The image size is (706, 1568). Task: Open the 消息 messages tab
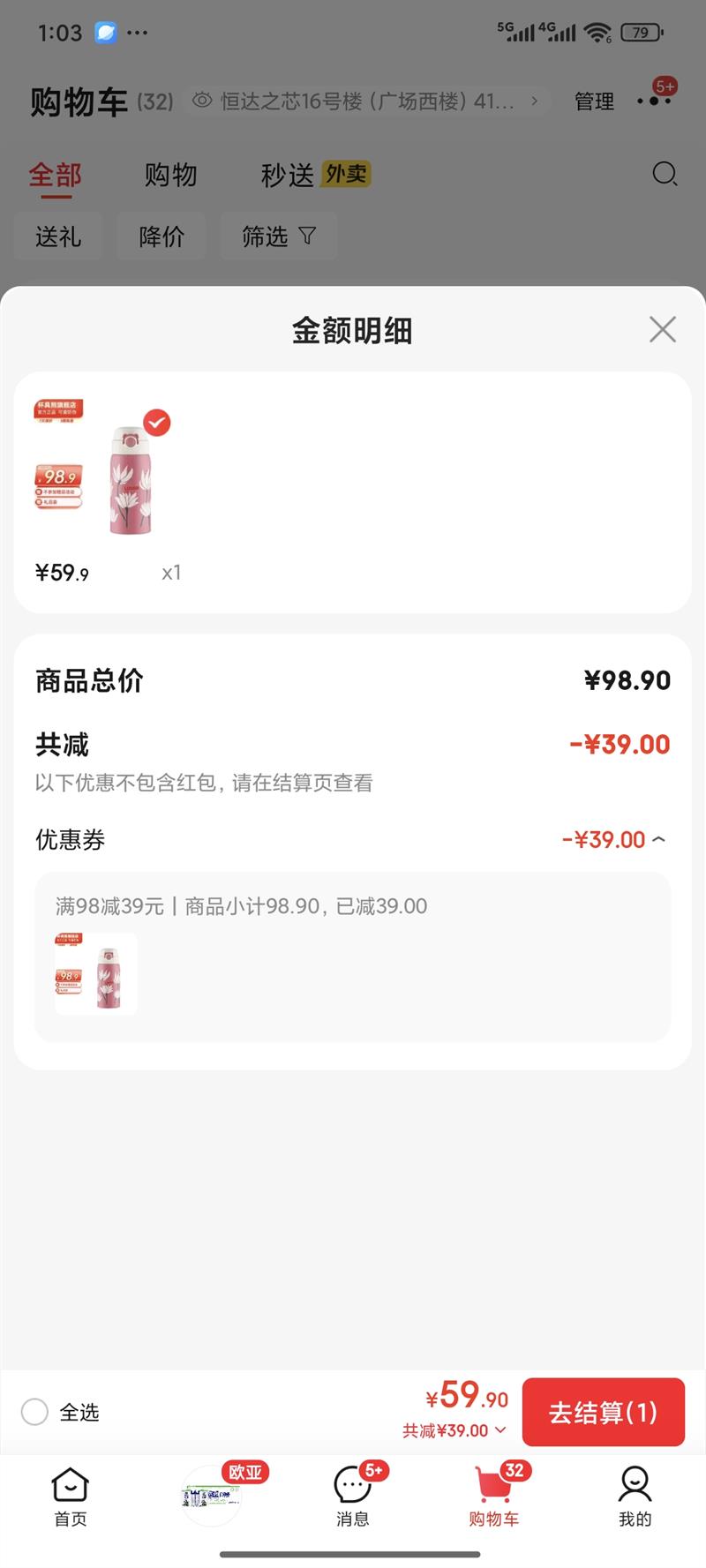353,1497
